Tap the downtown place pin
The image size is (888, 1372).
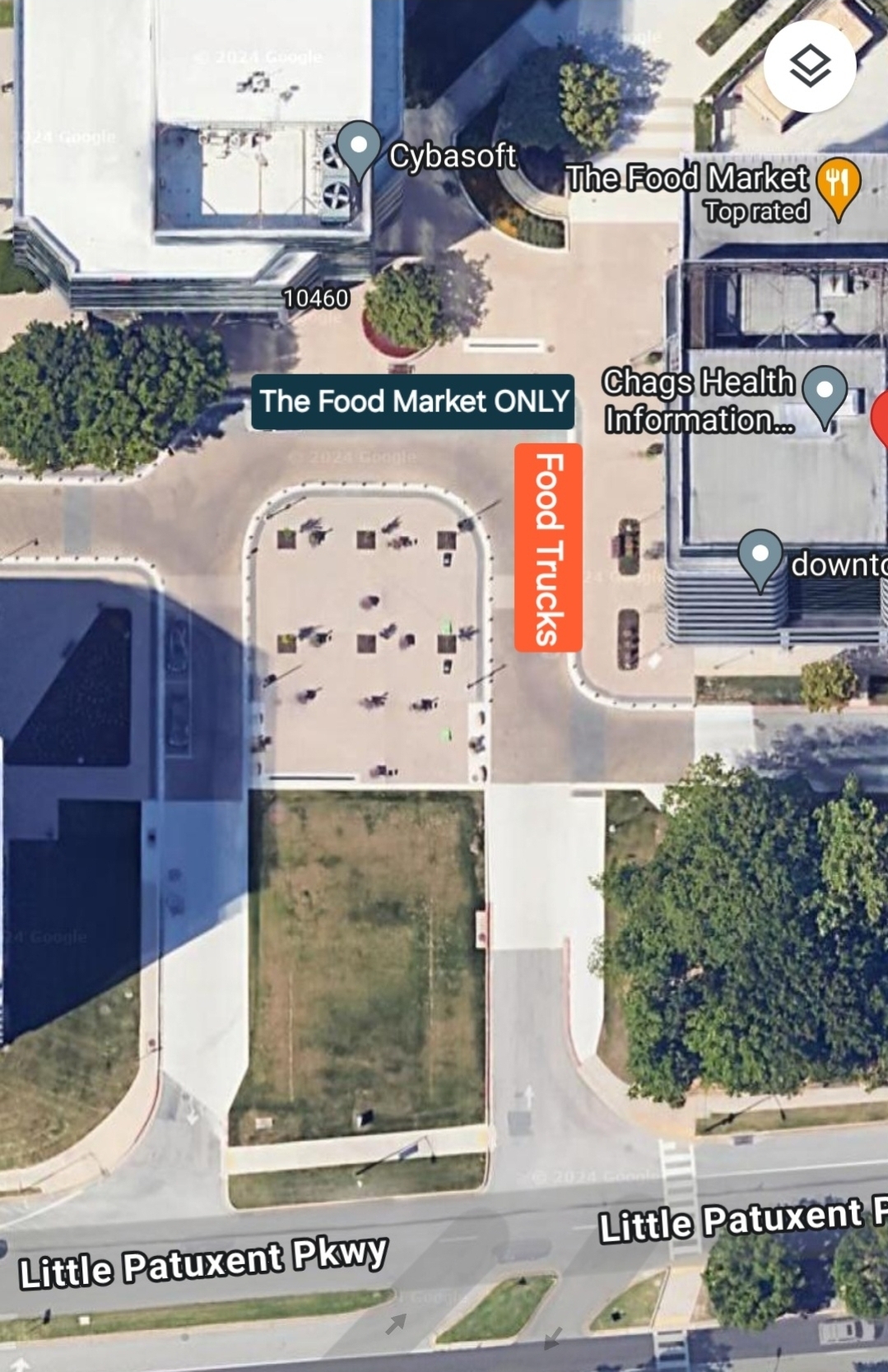tap(760, 556)
